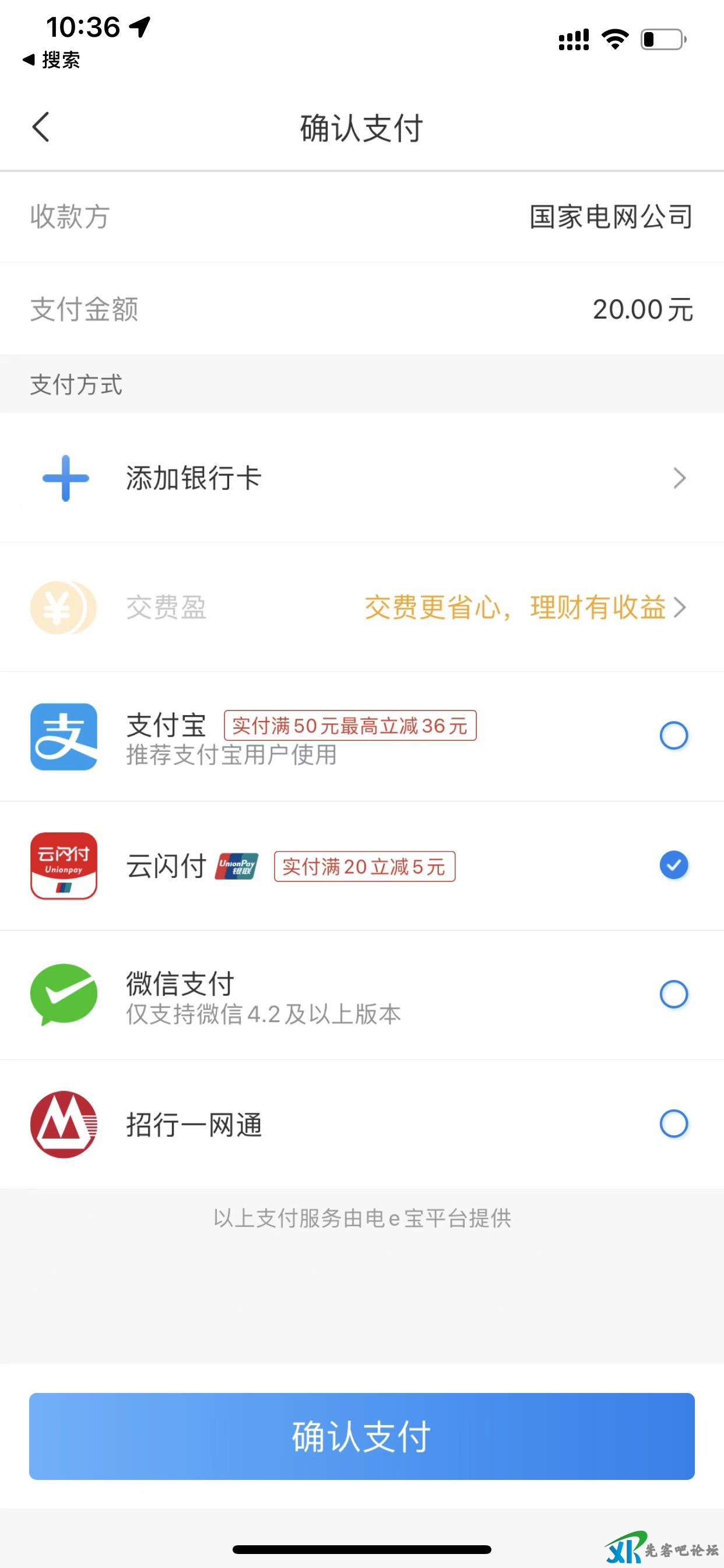Image resolution: width=724 pixels, height=1568 pixels.
Task: Select 招行一网通 as the payment method
Action: (673, 1123)
